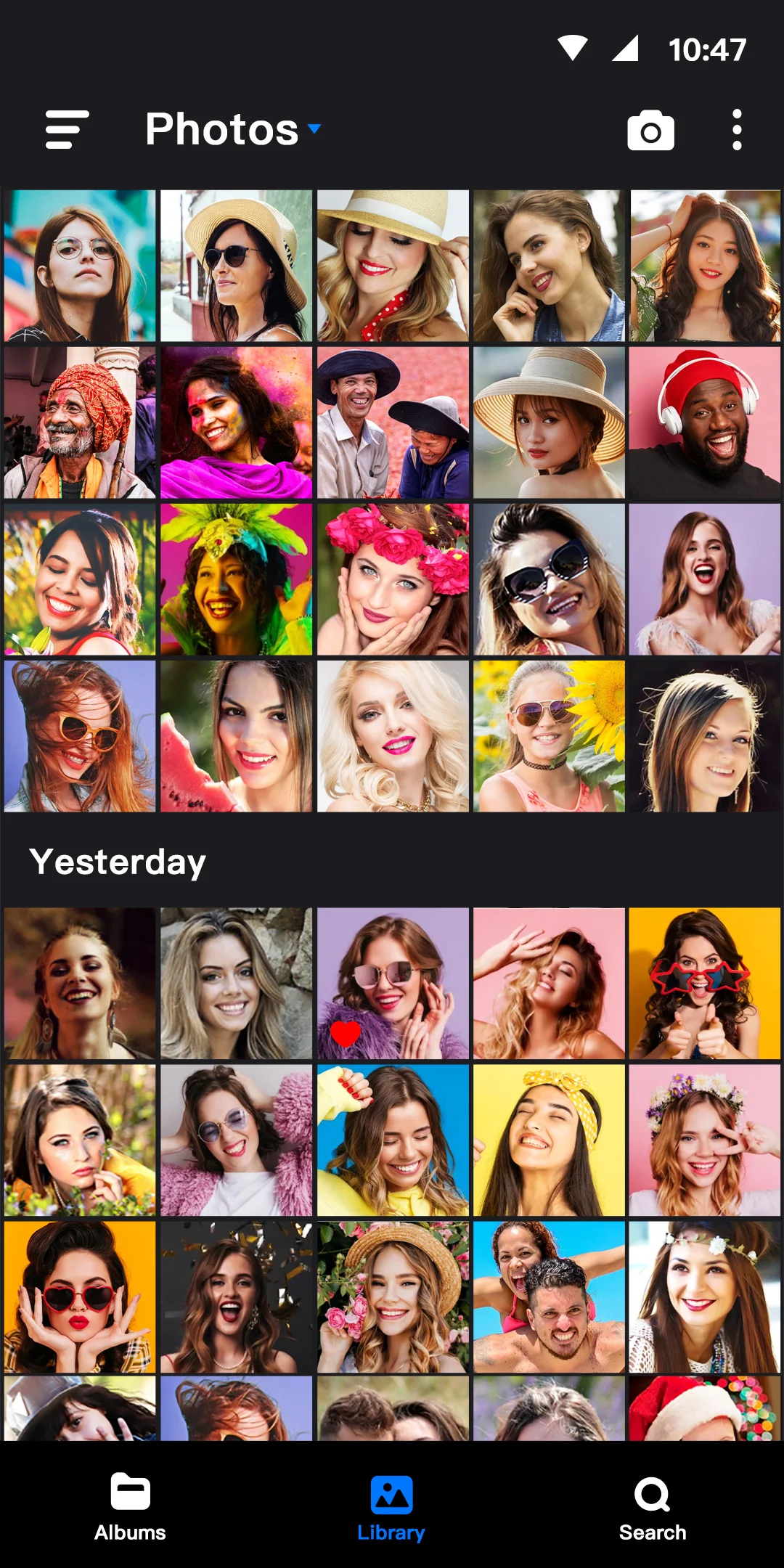Switch to the Albums tab

point(131,1506)
